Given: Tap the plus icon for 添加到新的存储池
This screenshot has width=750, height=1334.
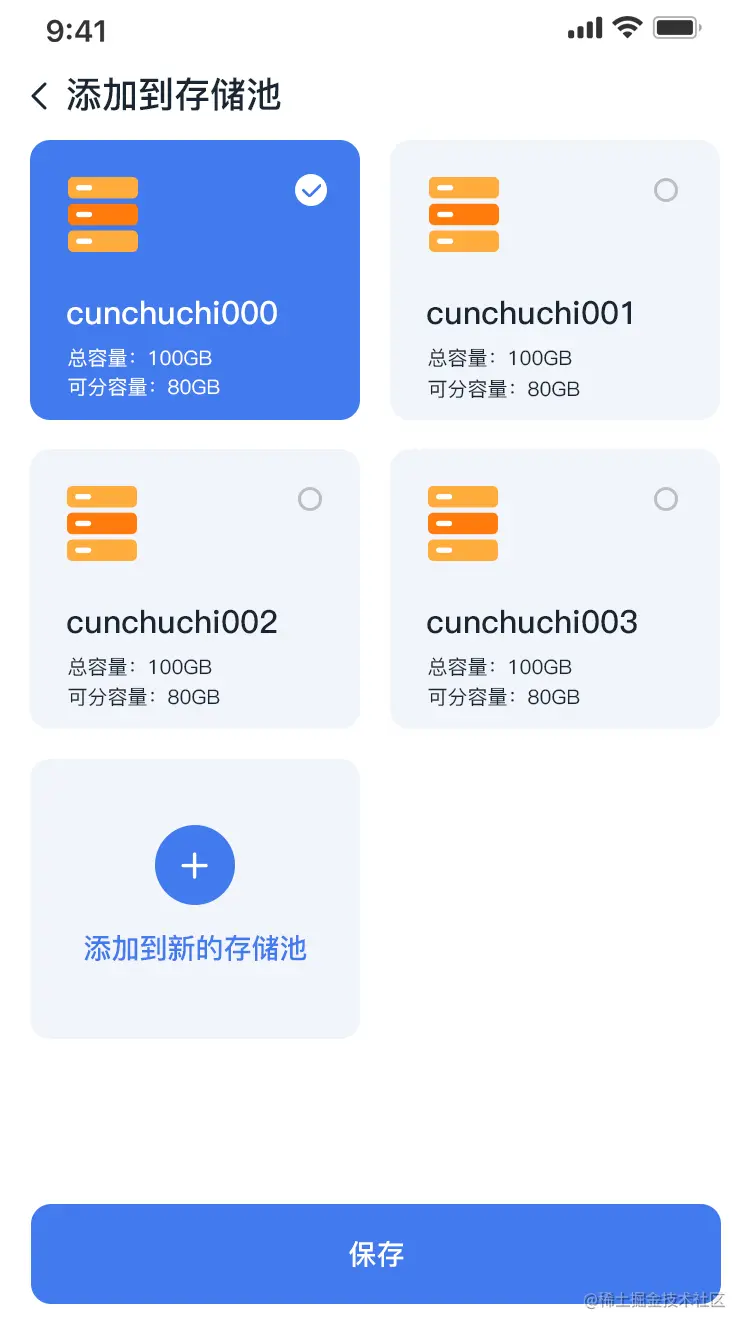Looking at the screenshot, I should (x=195, y=865).
